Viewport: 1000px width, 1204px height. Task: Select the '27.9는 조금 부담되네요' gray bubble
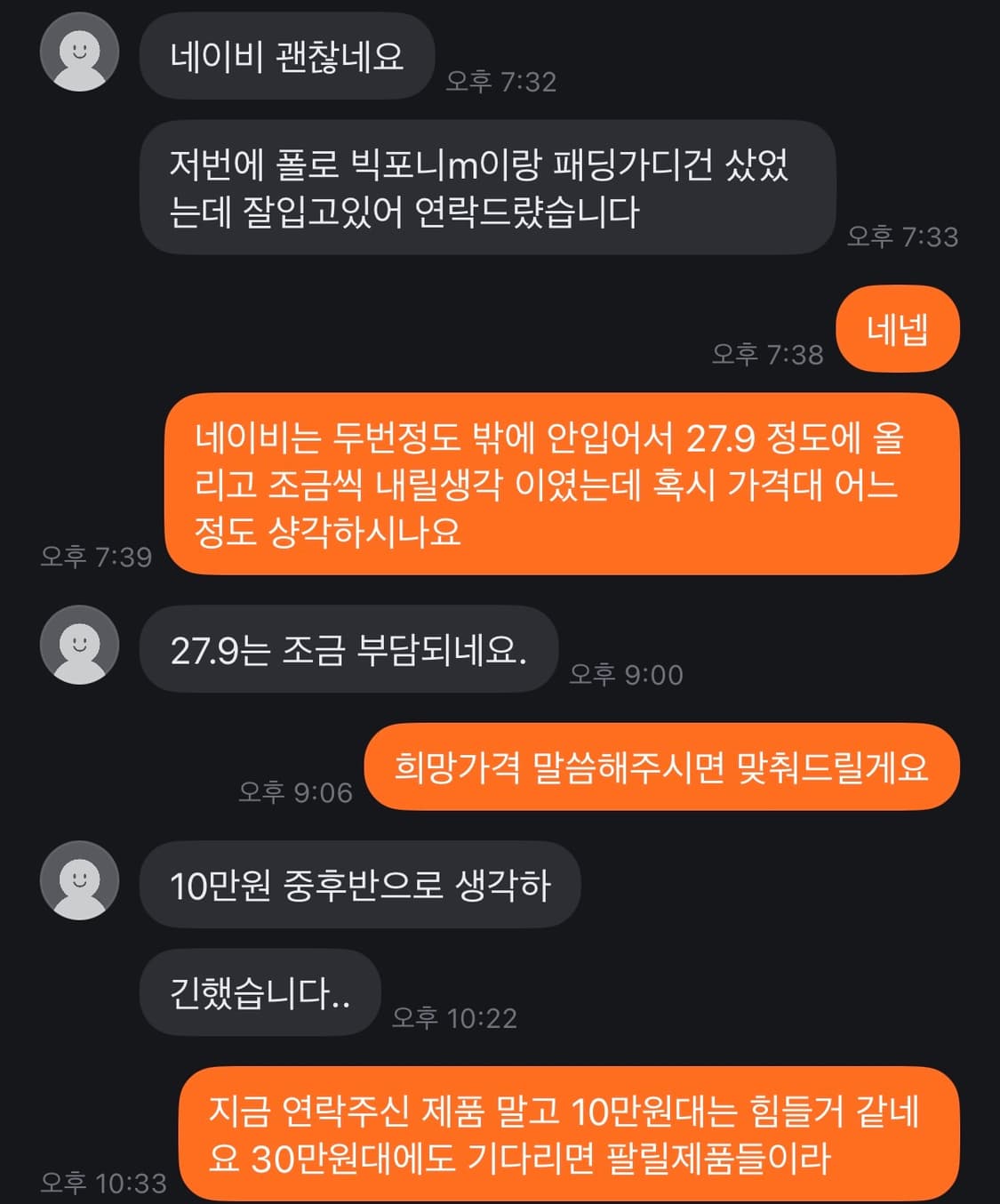tap(348, 650)
